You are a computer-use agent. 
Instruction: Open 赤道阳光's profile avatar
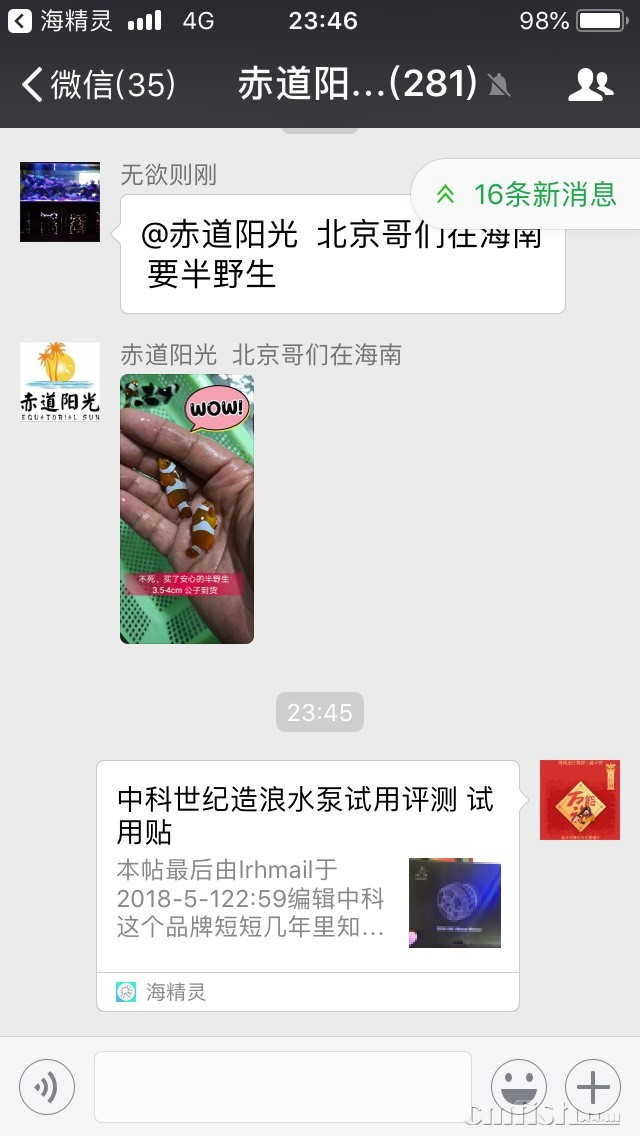click(60, 382)
